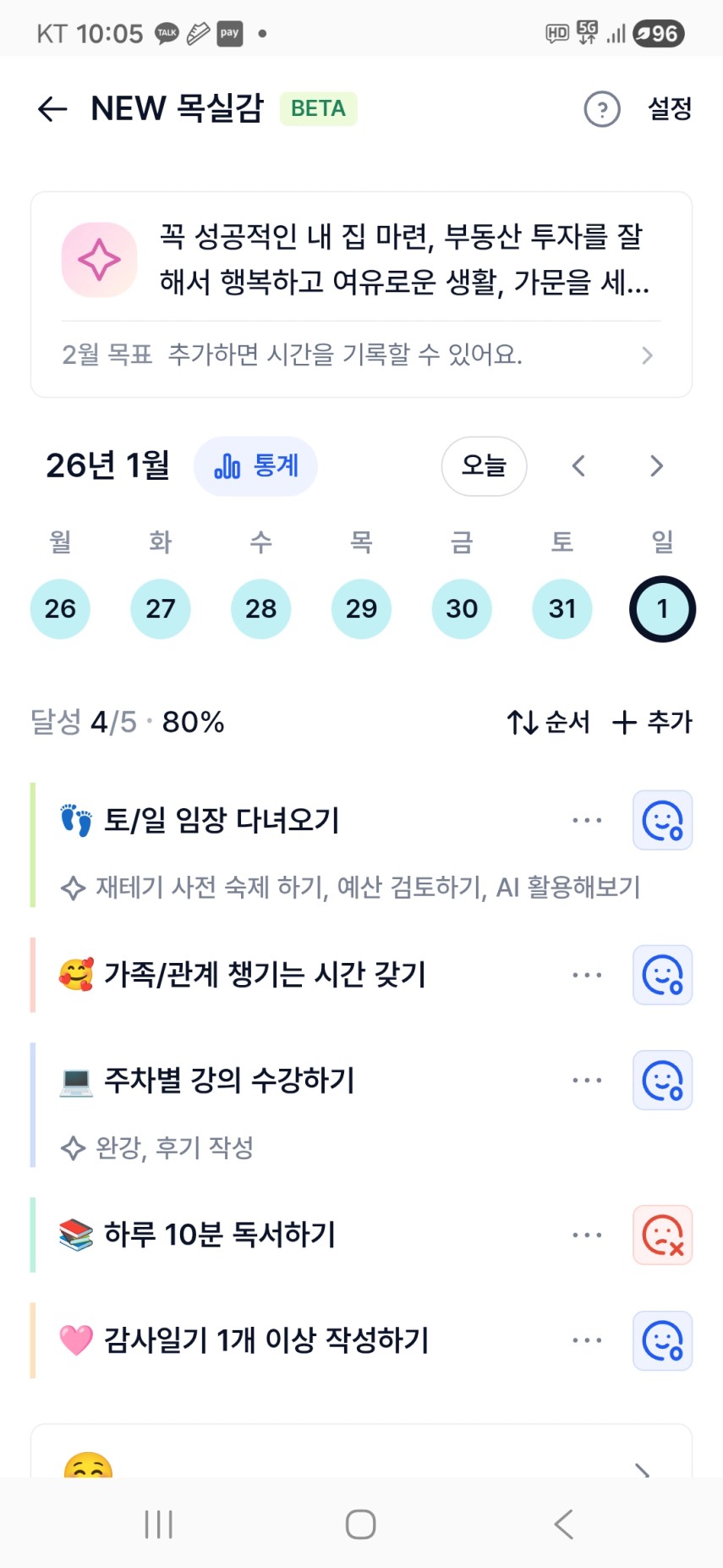Toggle status face for 가족/관계 챙기는 시간 갖기

pyautogui.click(x=662, y=975)
